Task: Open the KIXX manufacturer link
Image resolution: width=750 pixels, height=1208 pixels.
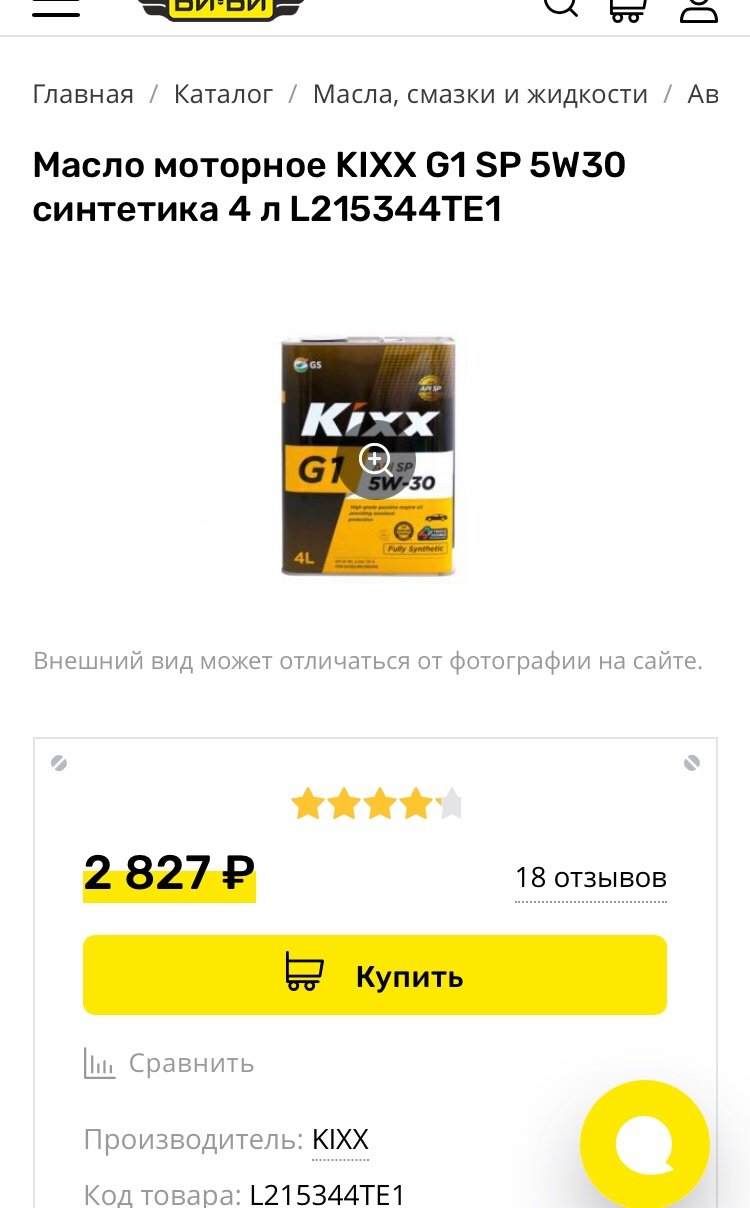Action: [341, 1139]
